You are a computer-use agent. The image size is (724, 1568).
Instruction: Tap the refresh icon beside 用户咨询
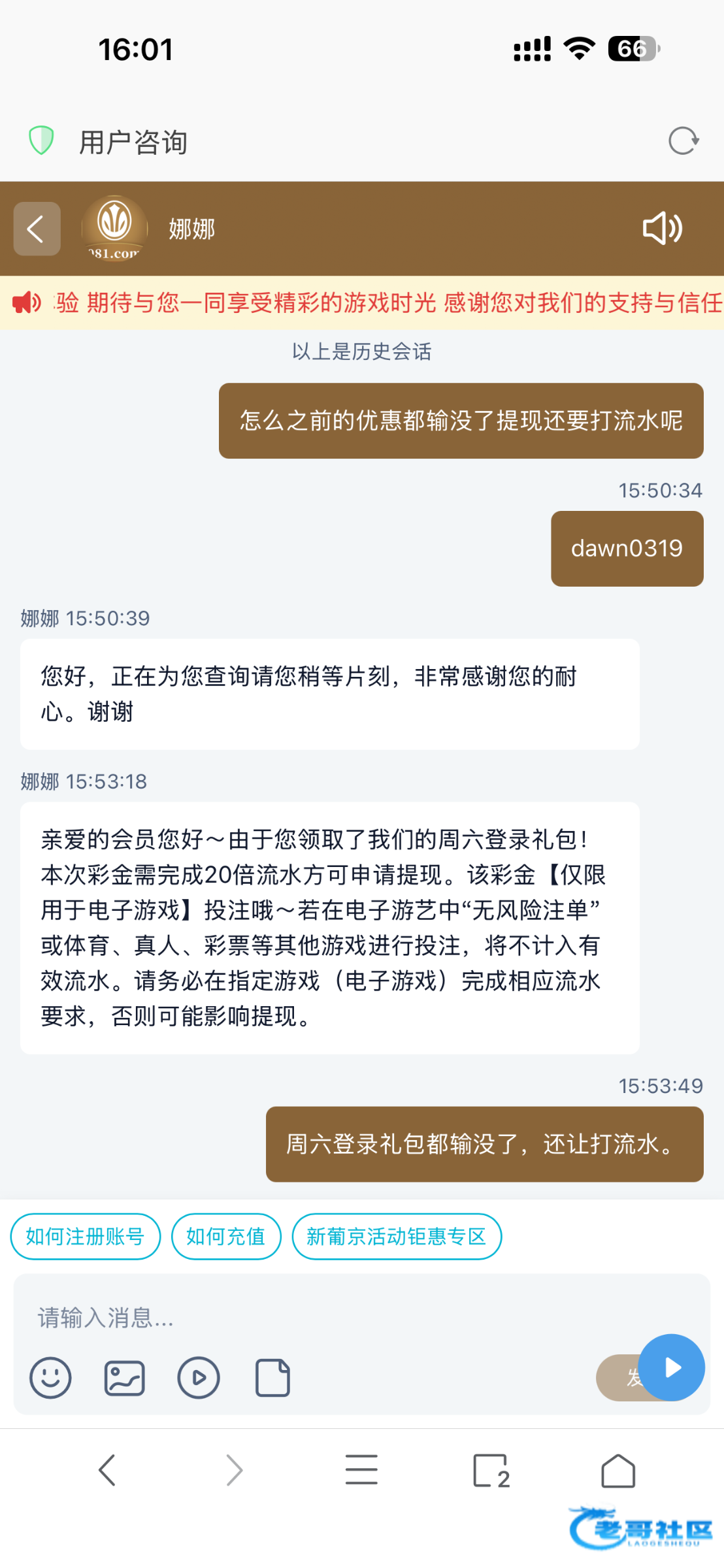(x=683, y=140)
